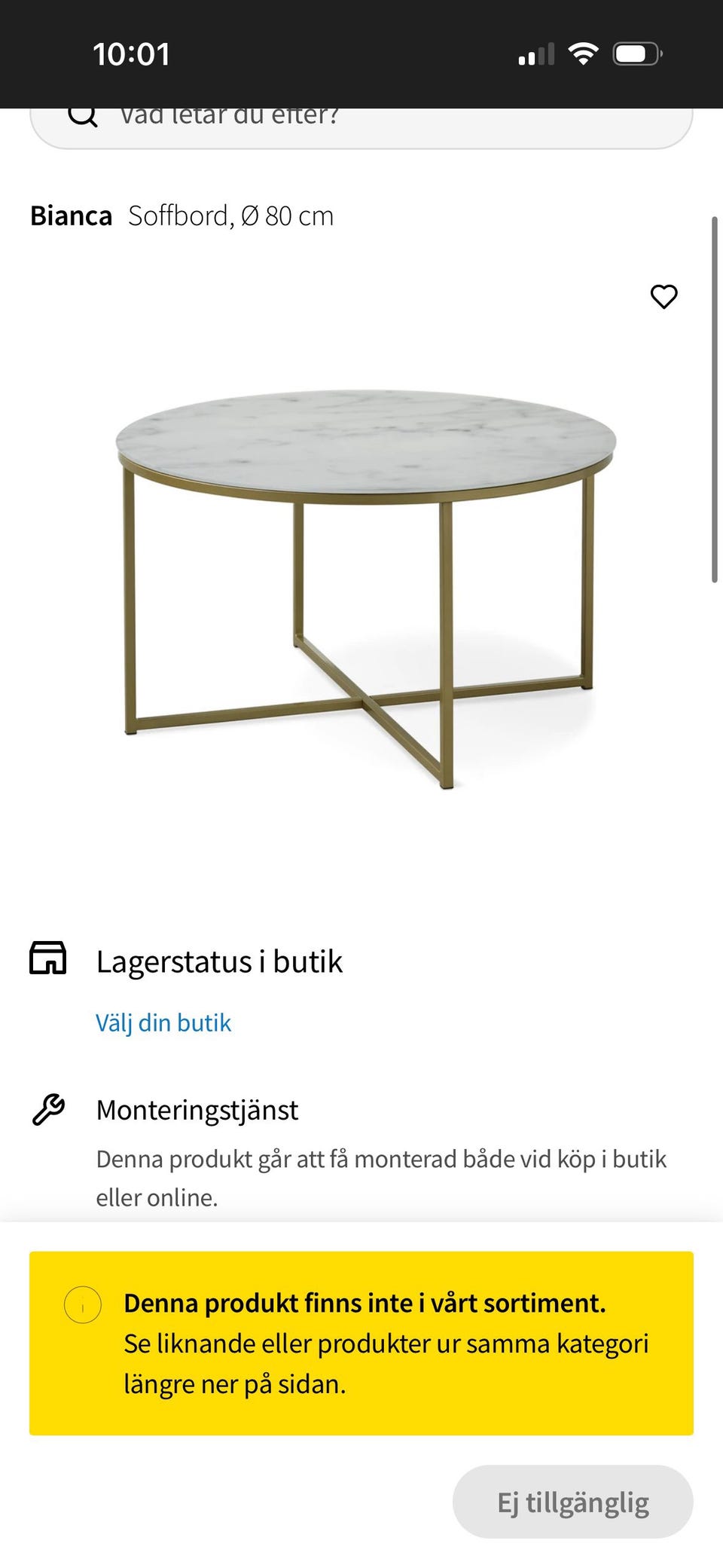Tap the clock showing 10:01
The image size is (723, 1568).
click(132, 53)
